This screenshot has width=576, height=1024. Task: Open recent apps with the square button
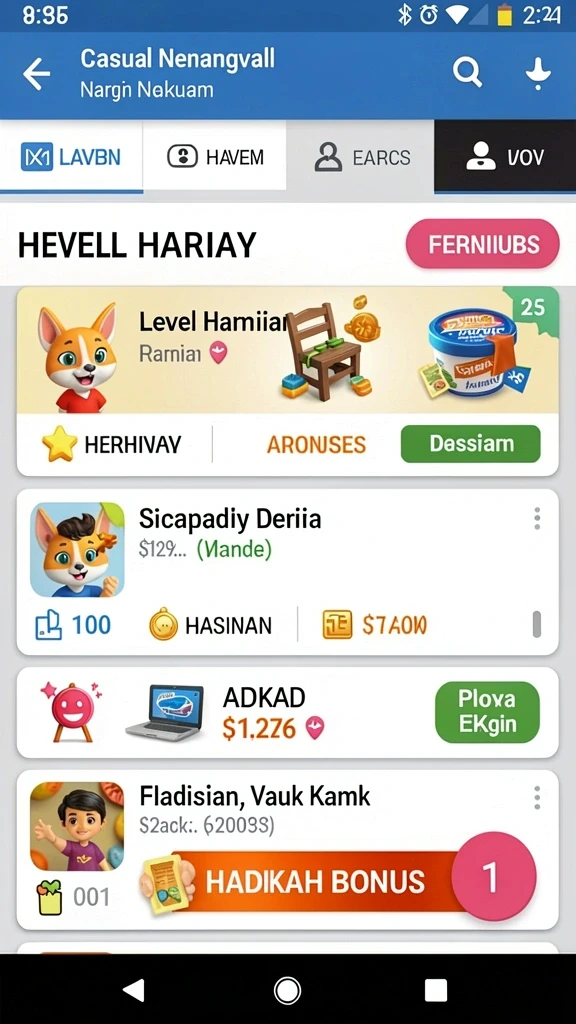436,990
